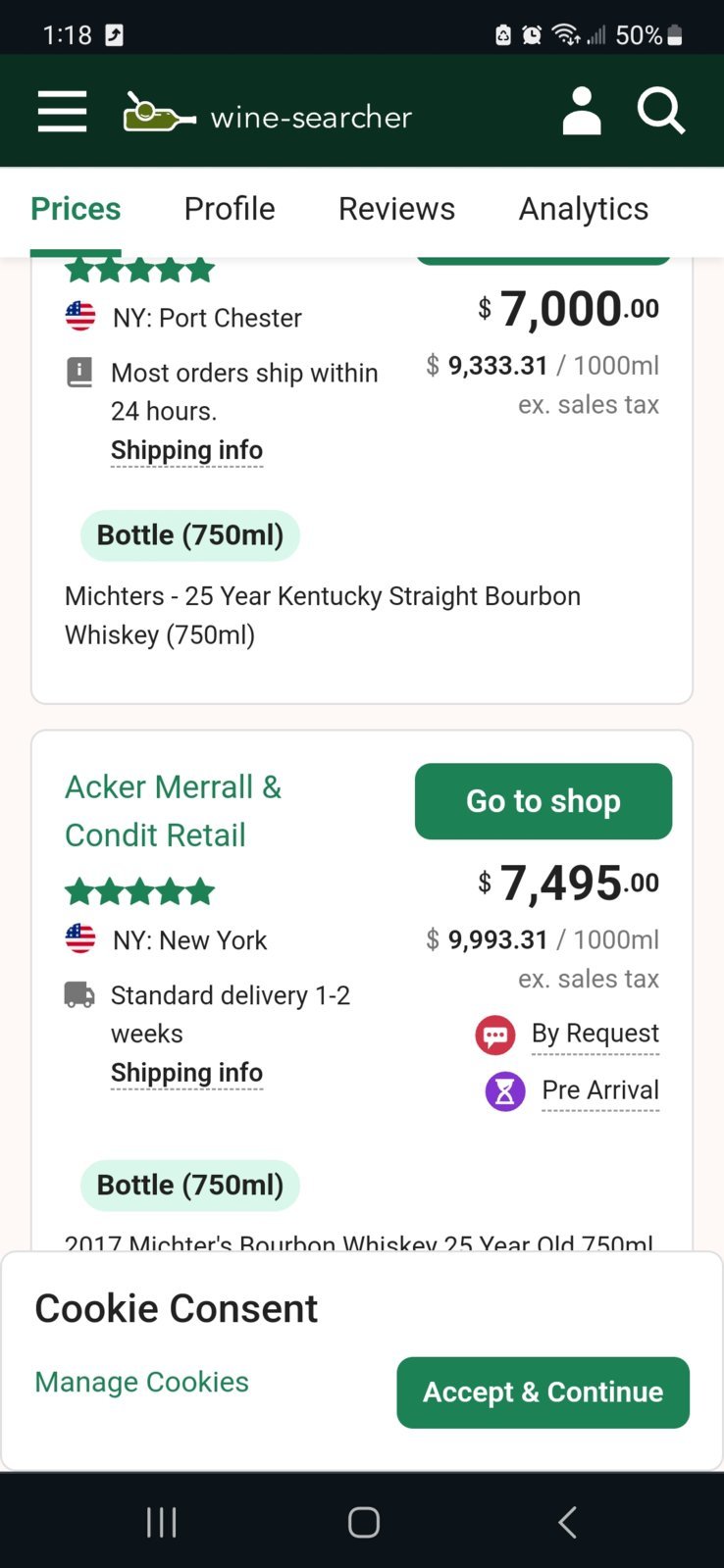Viewport: 724px width, 1568px height.
Task: Select the Prices tab
Action: pos(76,209)
